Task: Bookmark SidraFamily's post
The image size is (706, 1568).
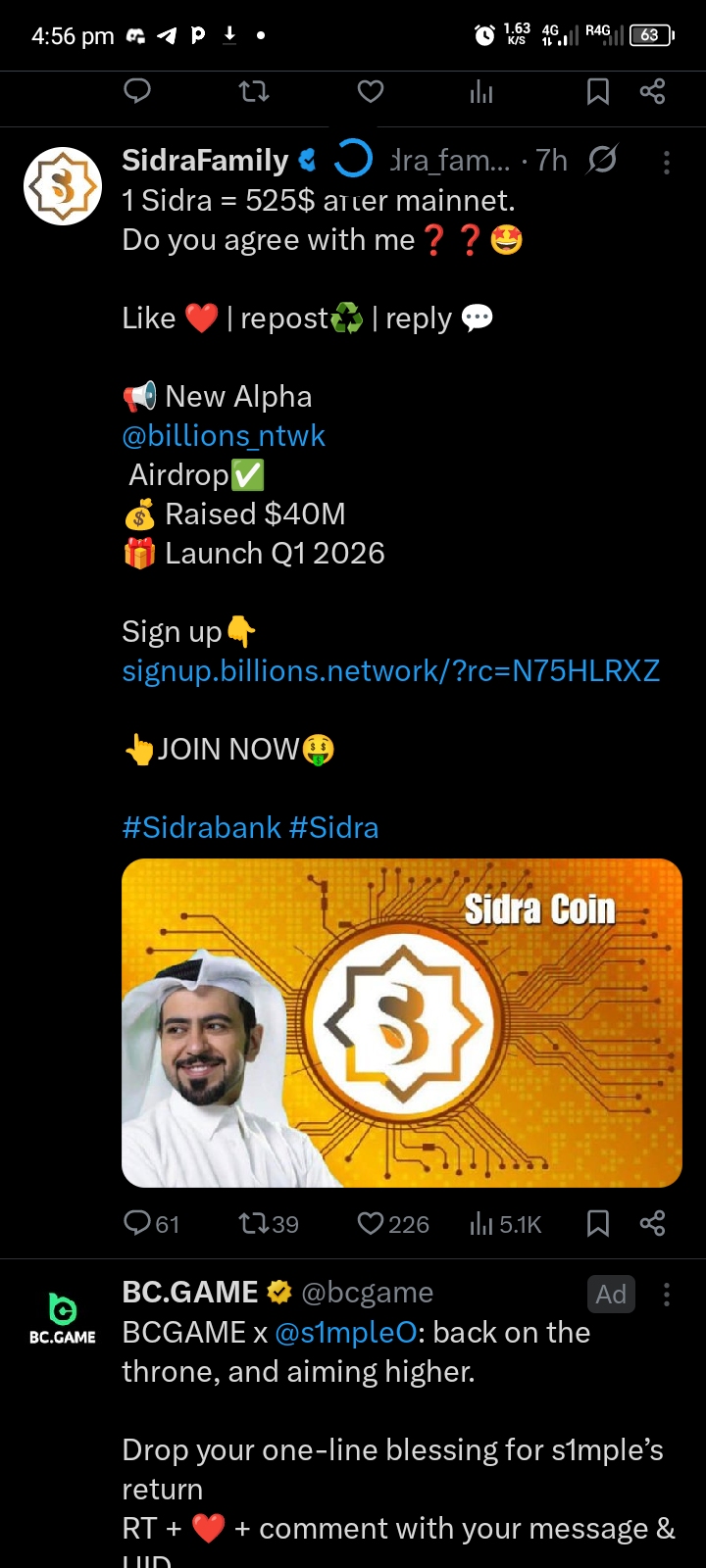Action: (597, 1222)
